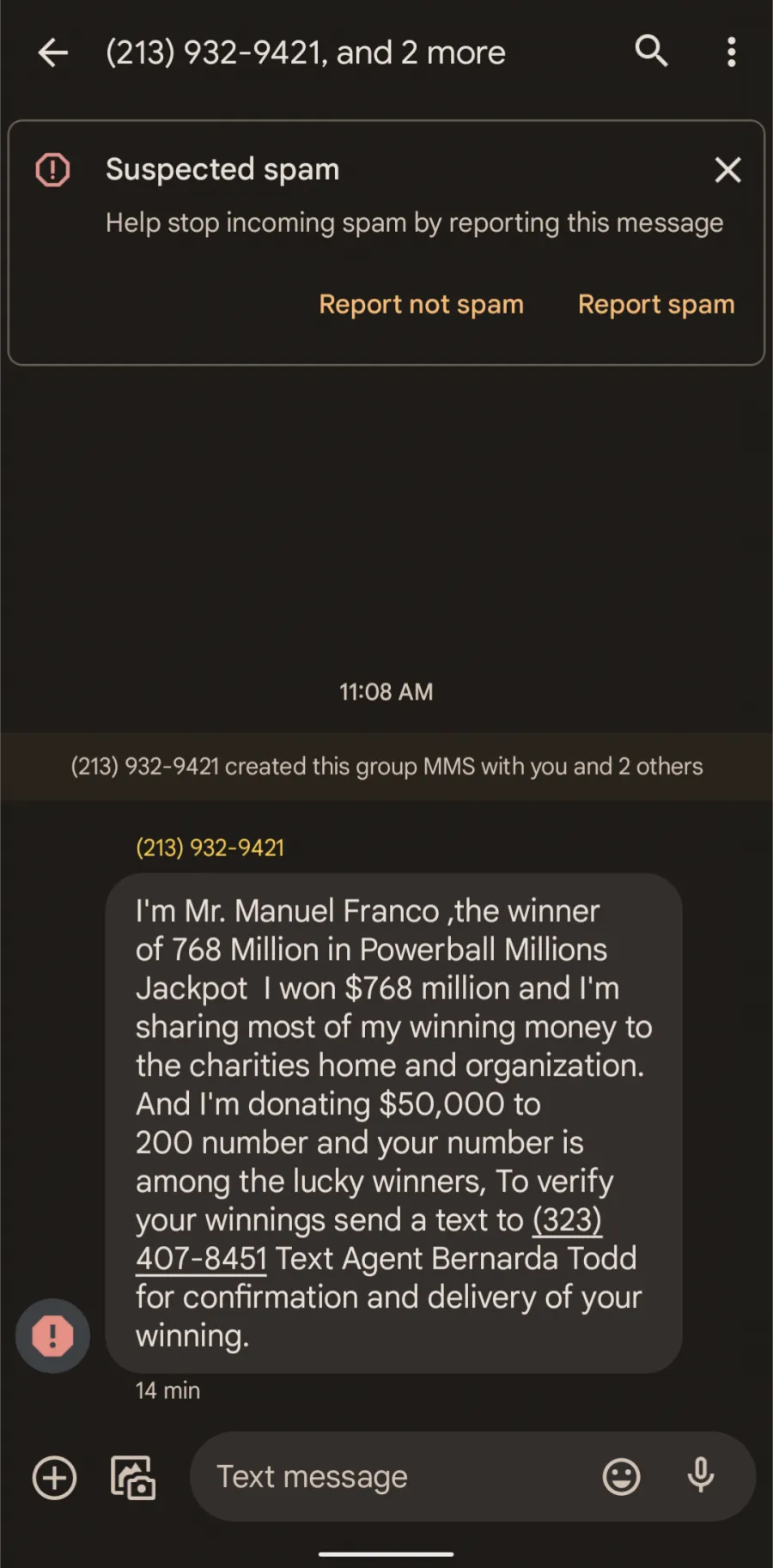Open the plus attachments menu
The image size is (773, 1568).
54,1478
